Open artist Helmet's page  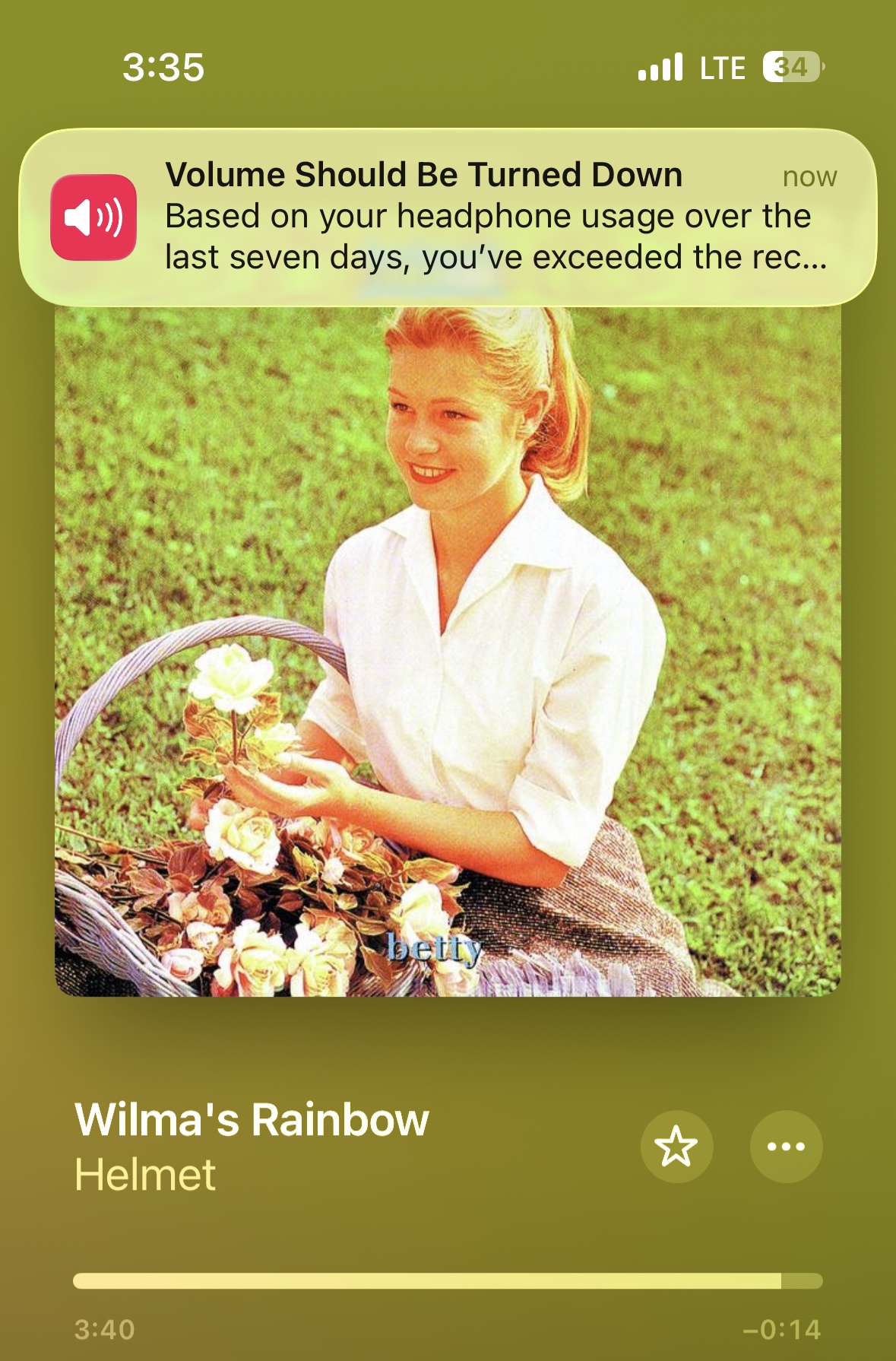[145, 1175]
